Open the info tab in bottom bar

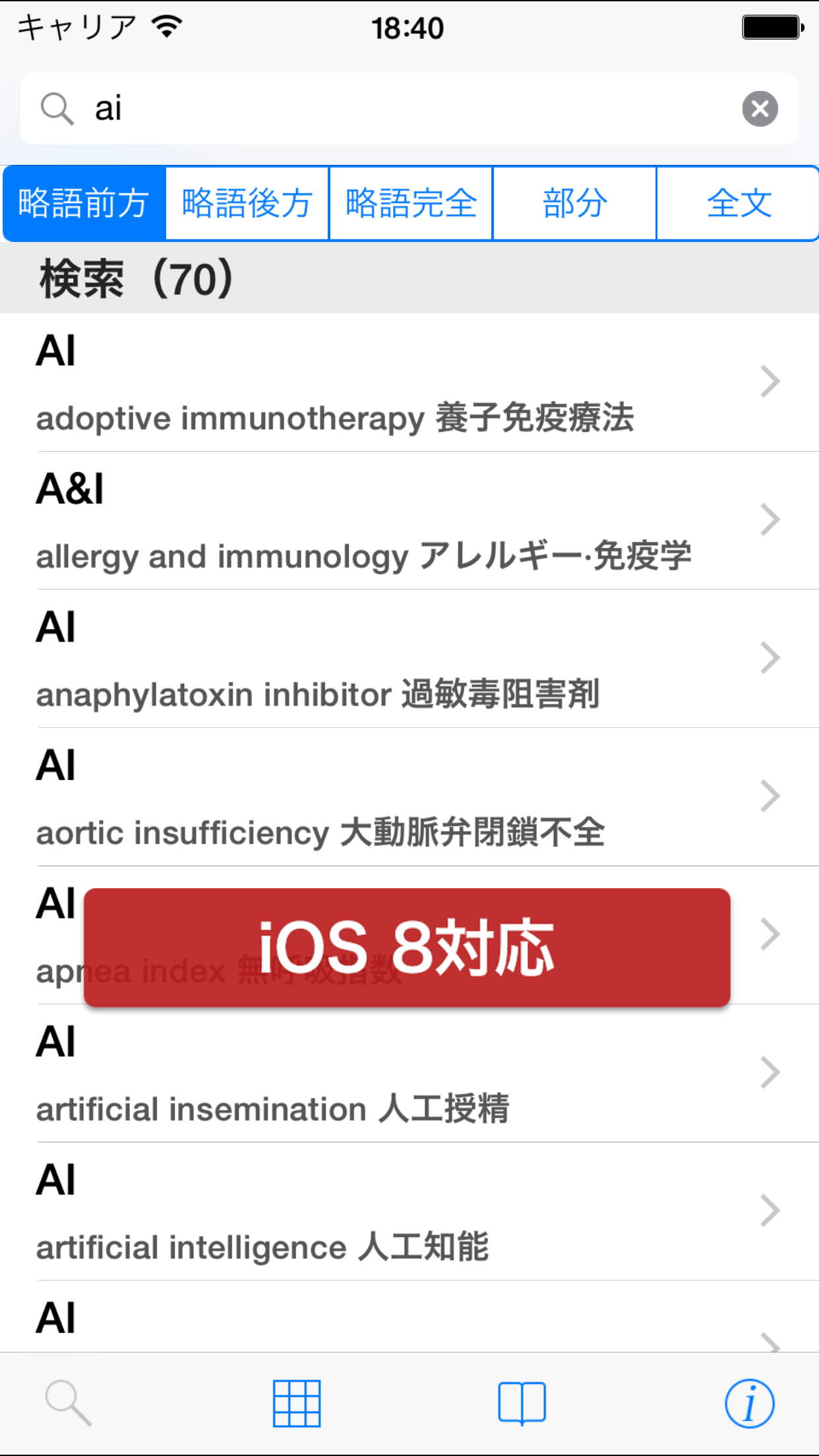tap(750, 1403)
